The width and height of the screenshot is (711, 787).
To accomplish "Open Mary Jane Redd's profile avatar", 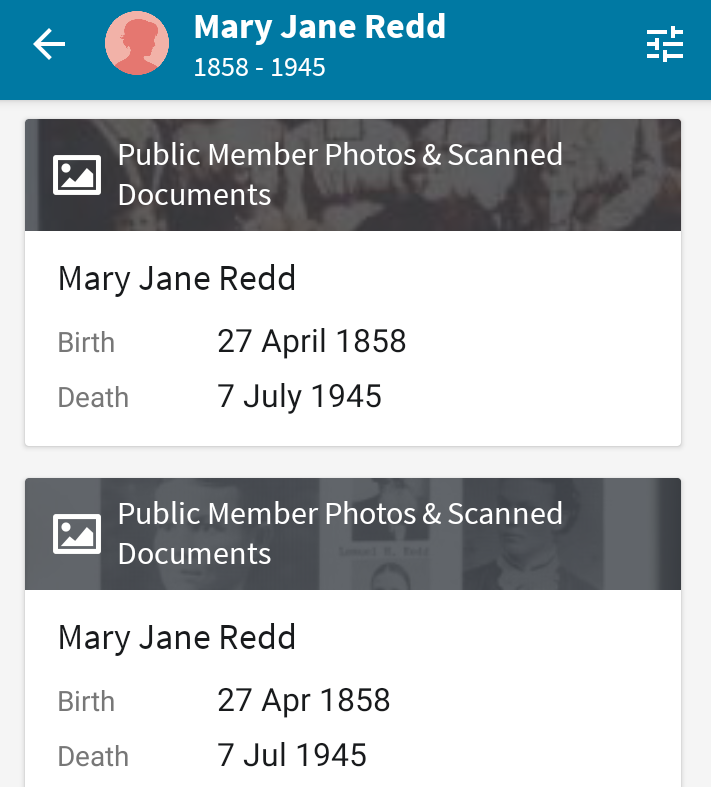I will pyautogui.click(x=137, y=44).
